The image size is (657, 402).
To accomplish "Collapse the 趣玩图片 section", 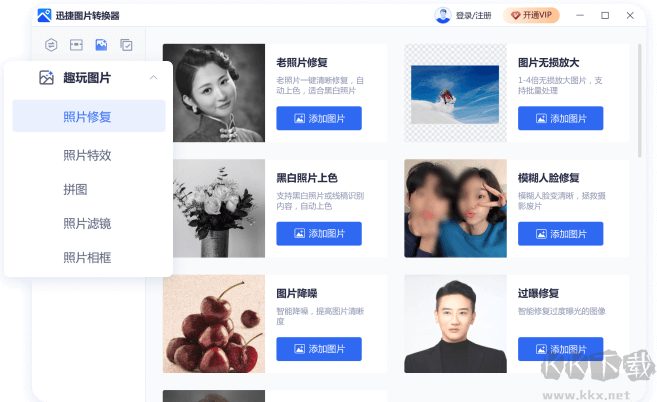I will (153, 78).
